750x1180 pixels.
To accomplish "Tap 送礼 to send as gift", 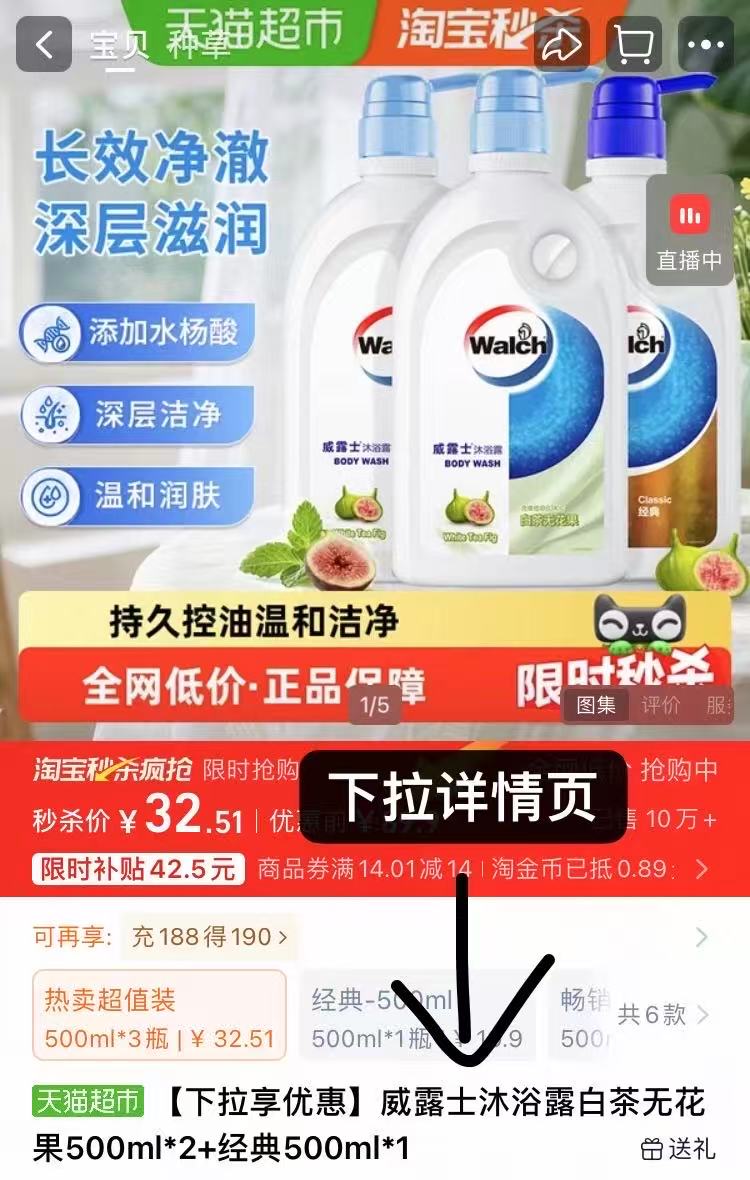I will click(678, 1149).
